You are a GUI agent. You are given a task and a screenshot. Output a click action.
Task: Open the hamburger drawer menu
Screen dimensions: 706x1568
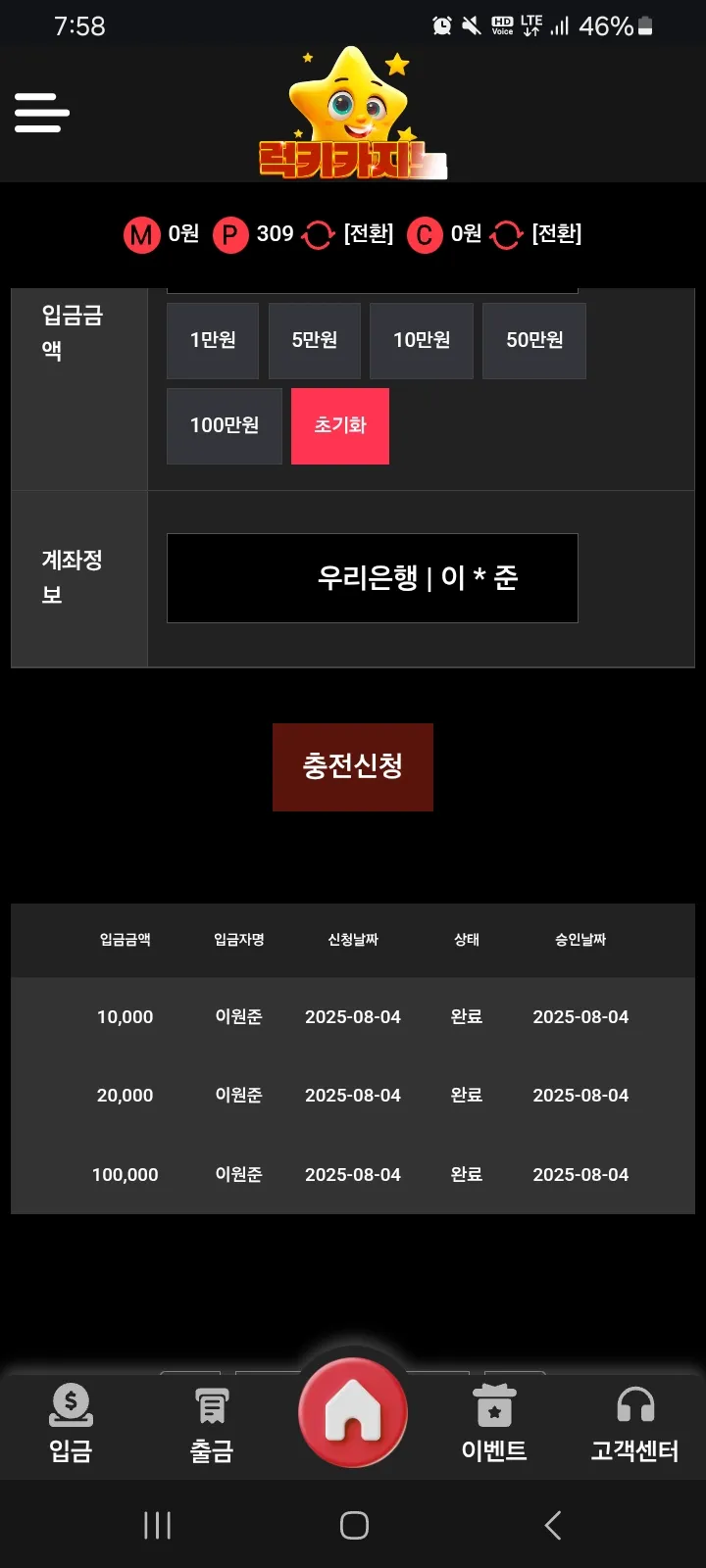(x=42, y=113)
